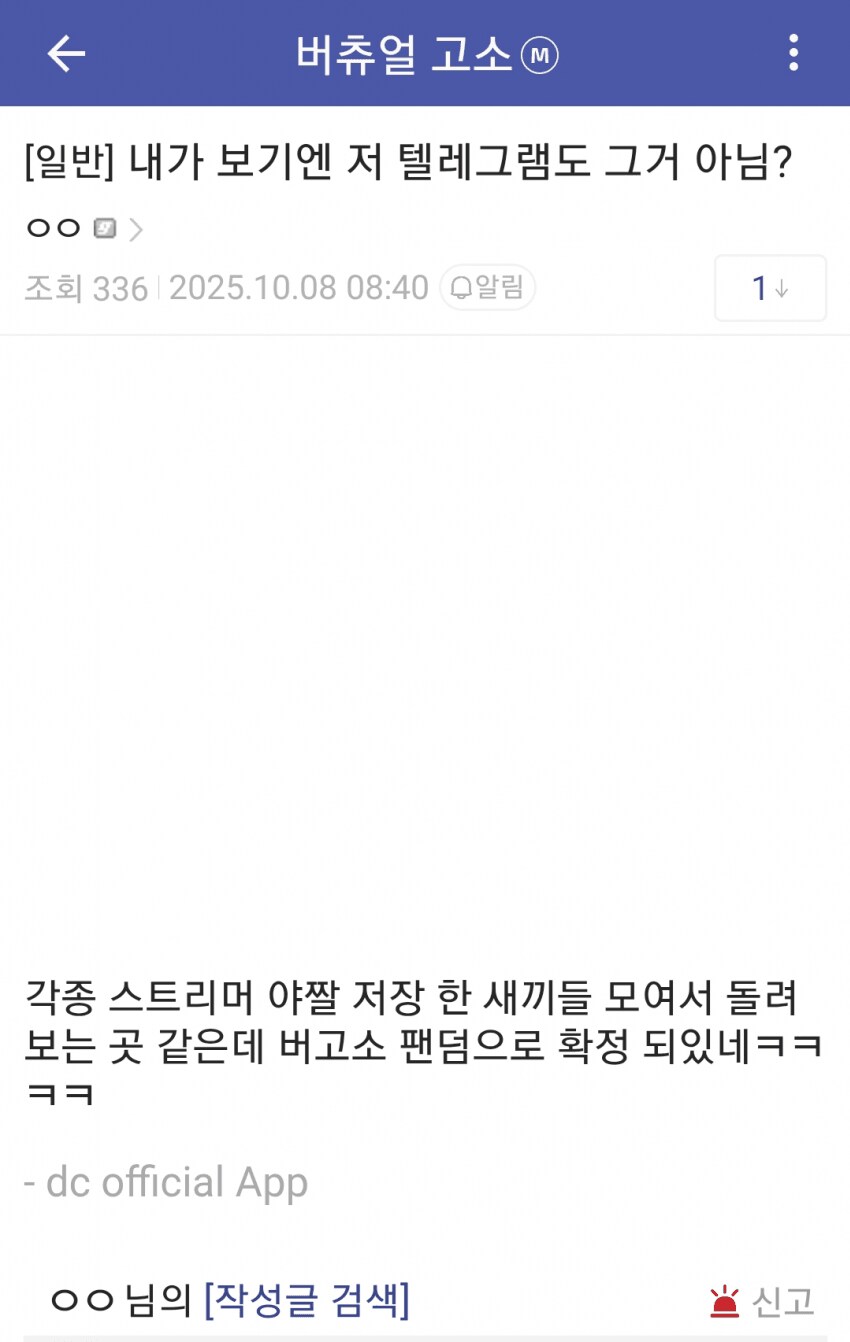Search posts via 작성글 검색
The width and height of the screenshot is (850, 1342).
pyautogui.click(x=306, y=1300)
